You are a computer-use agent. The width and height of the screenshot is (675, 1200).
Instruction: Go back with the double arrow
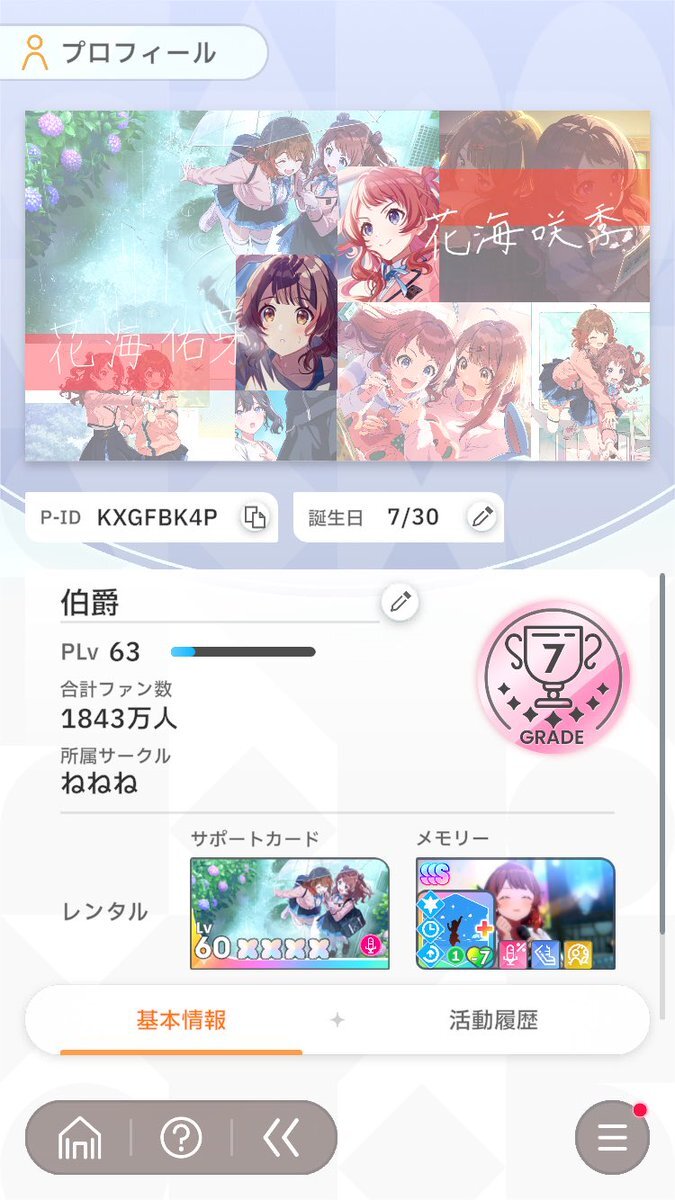[281, 1137]
